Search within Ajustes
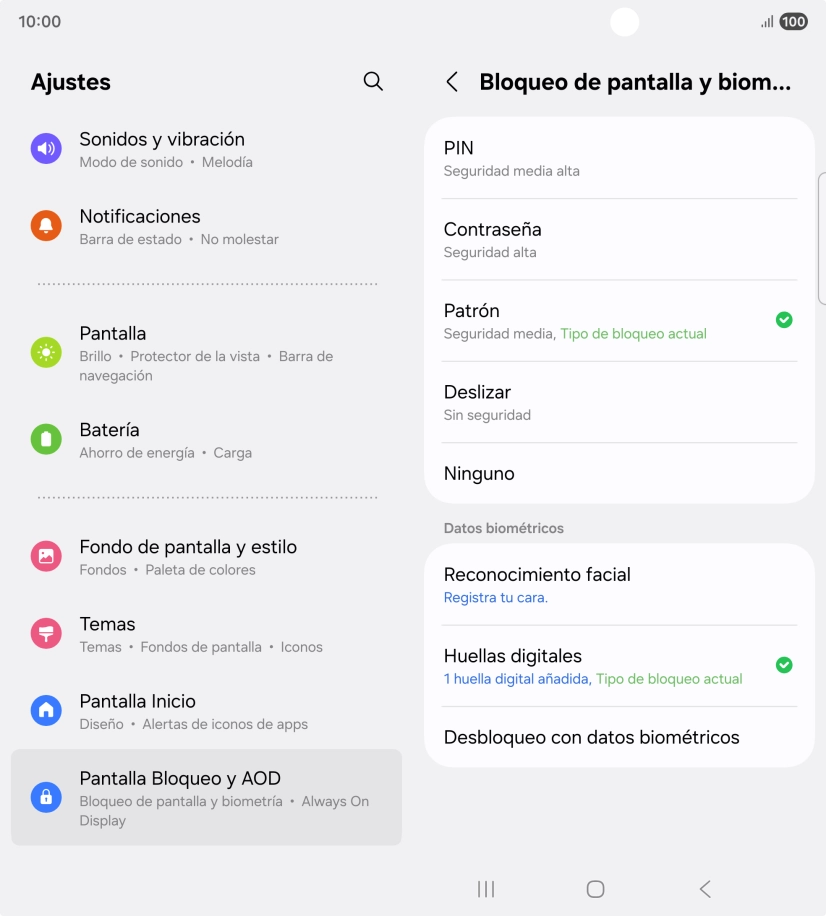 pos(373,82)
